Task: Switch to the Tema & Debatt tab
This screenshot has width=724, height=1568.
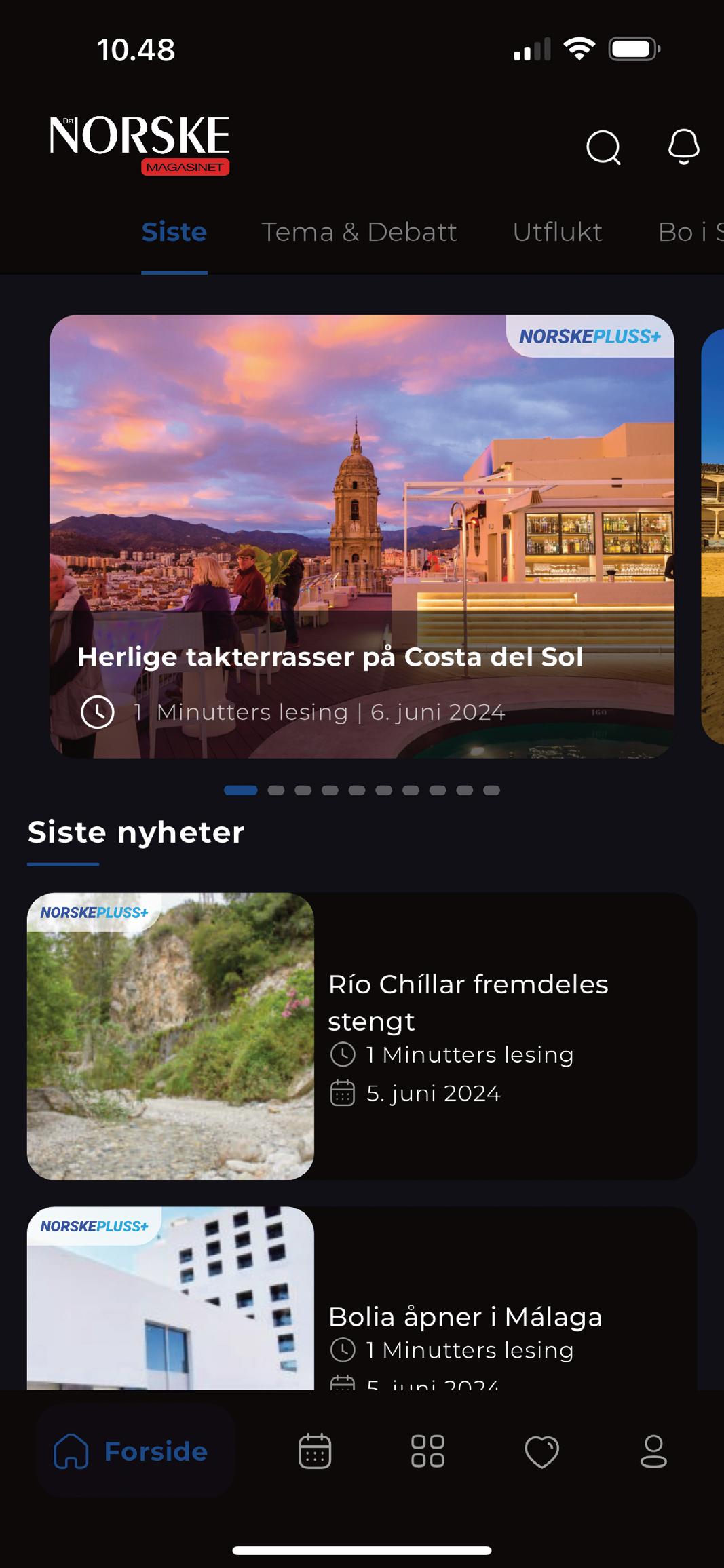Action: 359,232
